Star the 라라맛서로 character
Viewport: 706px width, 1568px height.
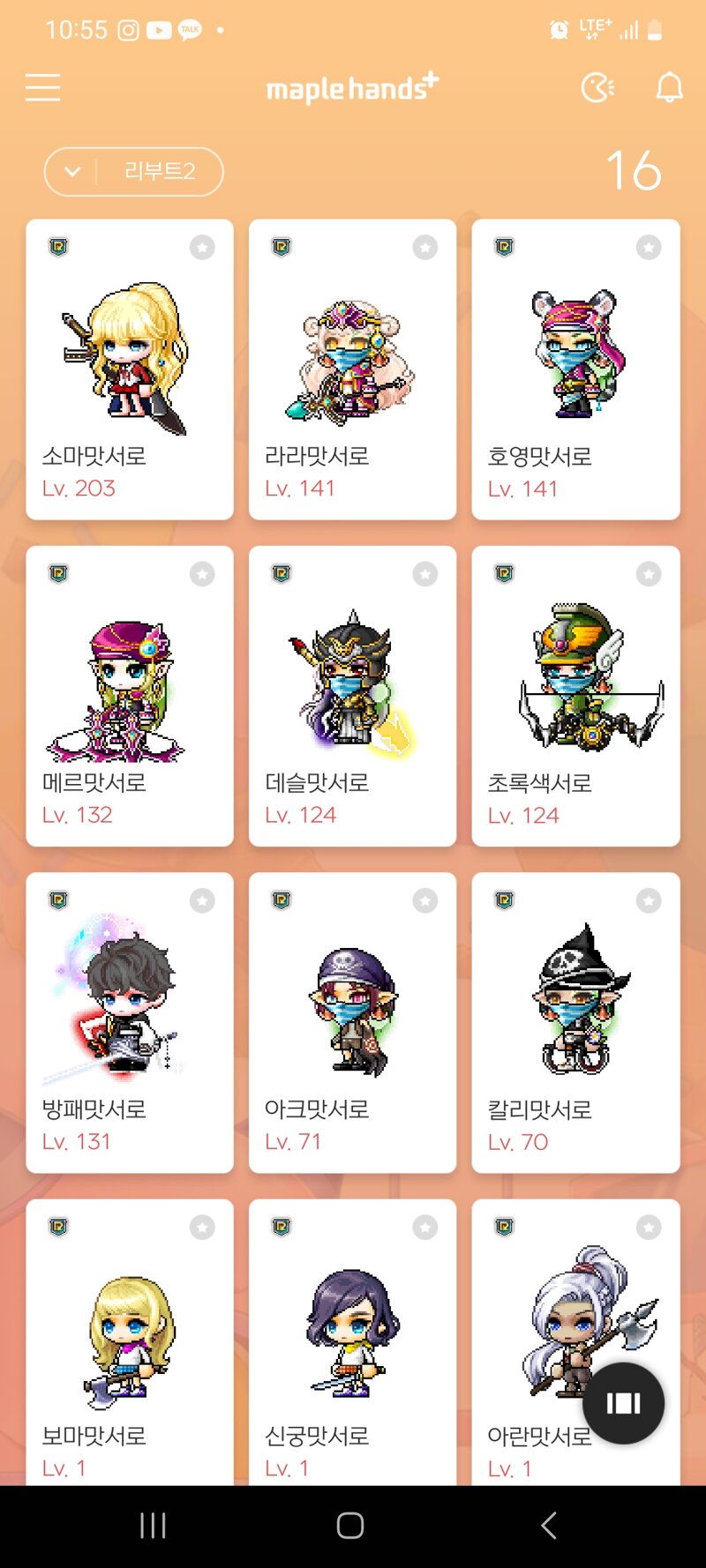pyautogui.click(x=425, y=248)
